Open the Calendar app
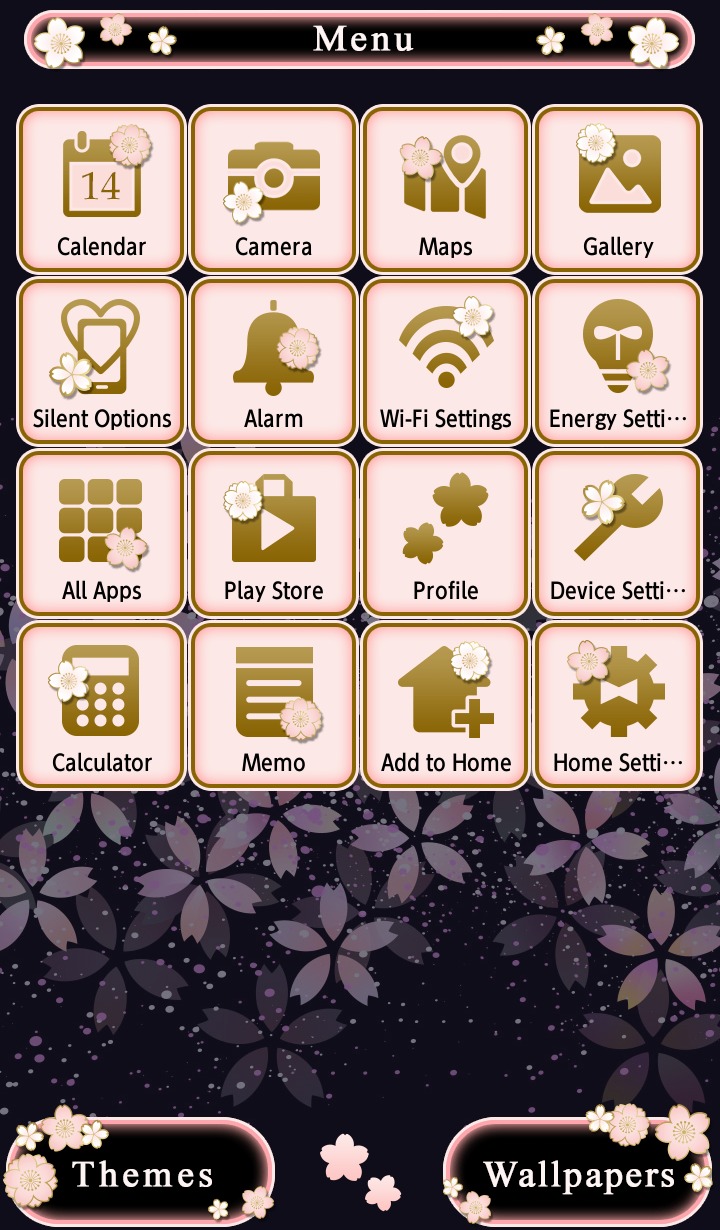 click(101, 189)
